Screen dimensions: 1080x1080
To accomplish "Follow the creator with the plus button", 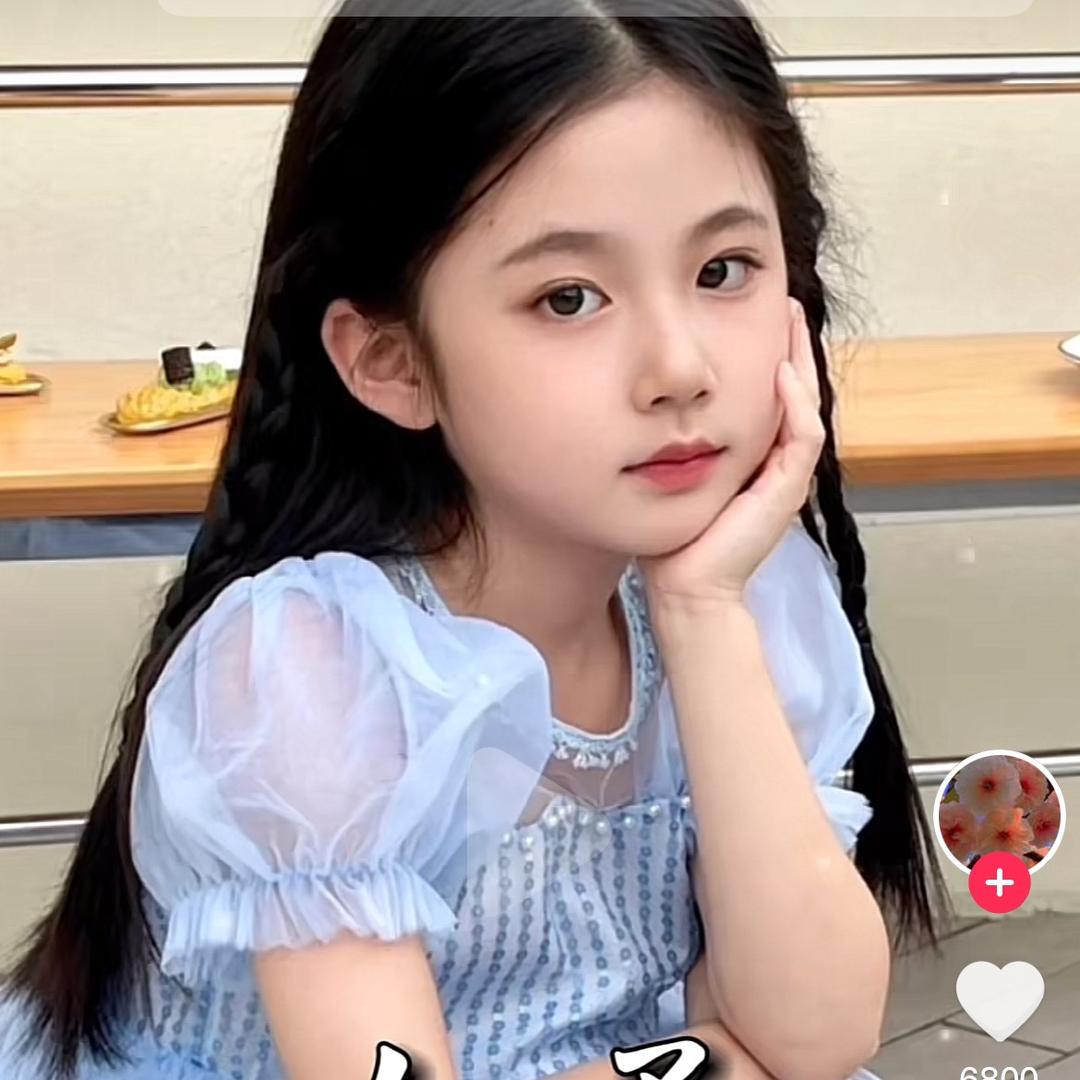I will 999,884.
